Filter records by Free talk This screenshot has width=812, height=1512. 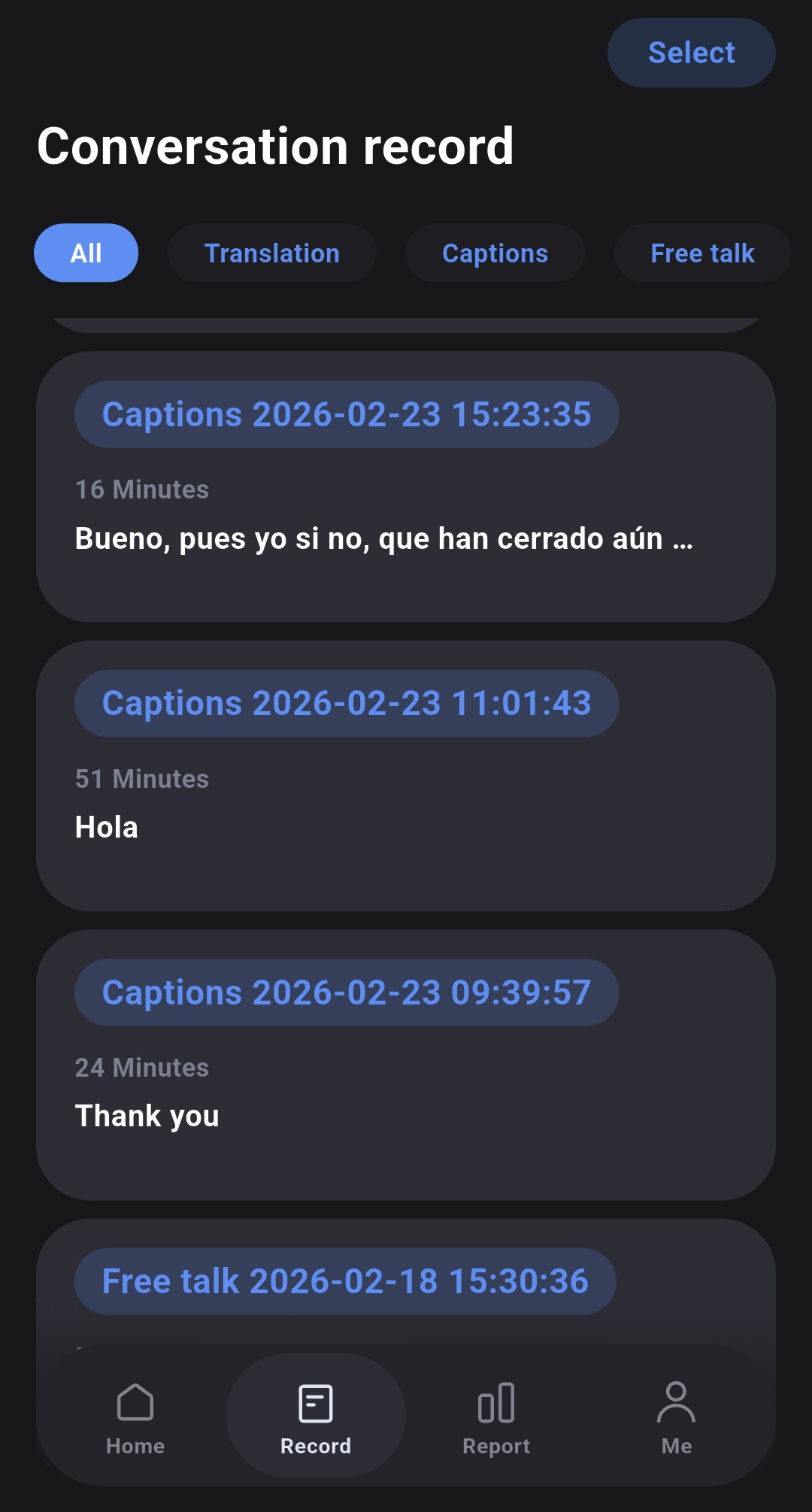[701, 253]
